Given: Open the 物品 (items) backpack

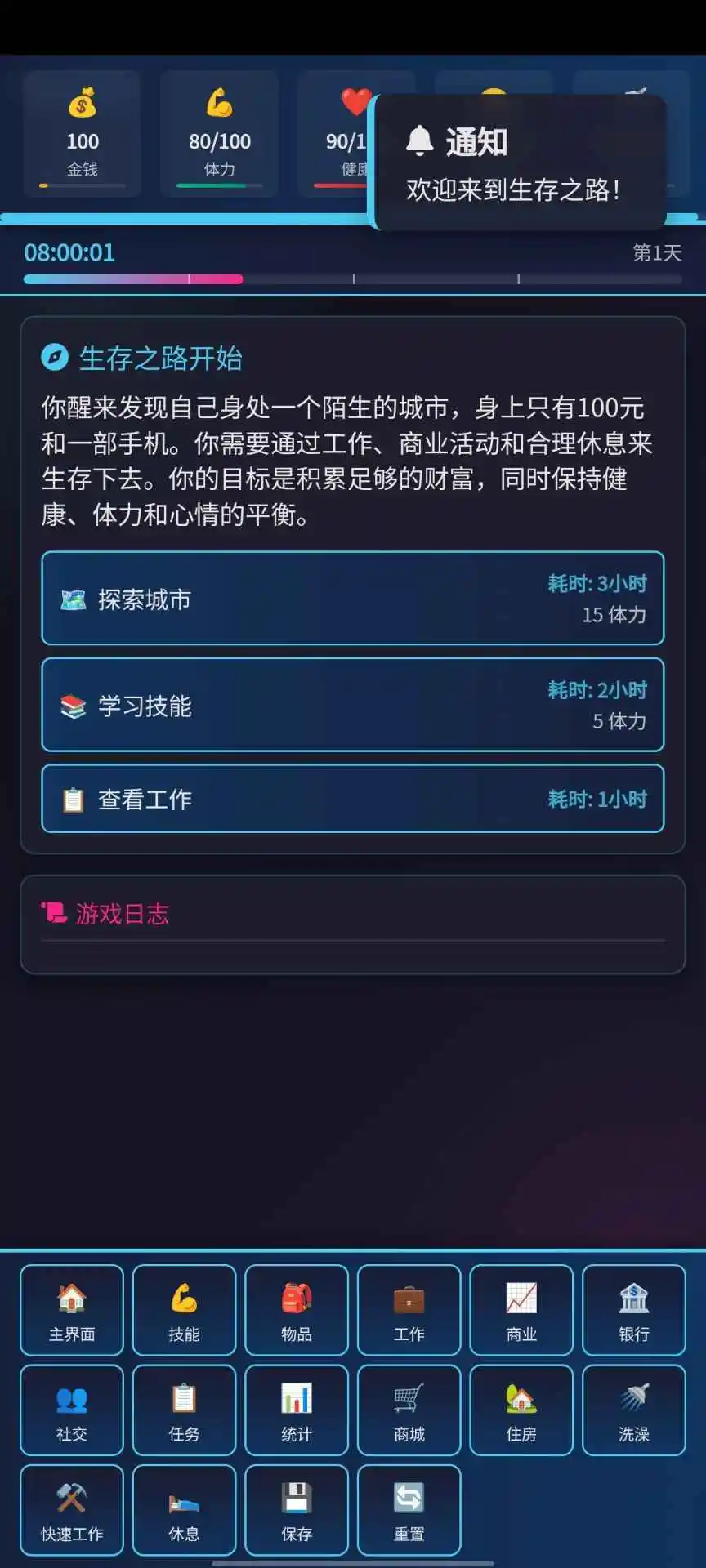Looking at the screenshot, I should [x=296, y=1311].
